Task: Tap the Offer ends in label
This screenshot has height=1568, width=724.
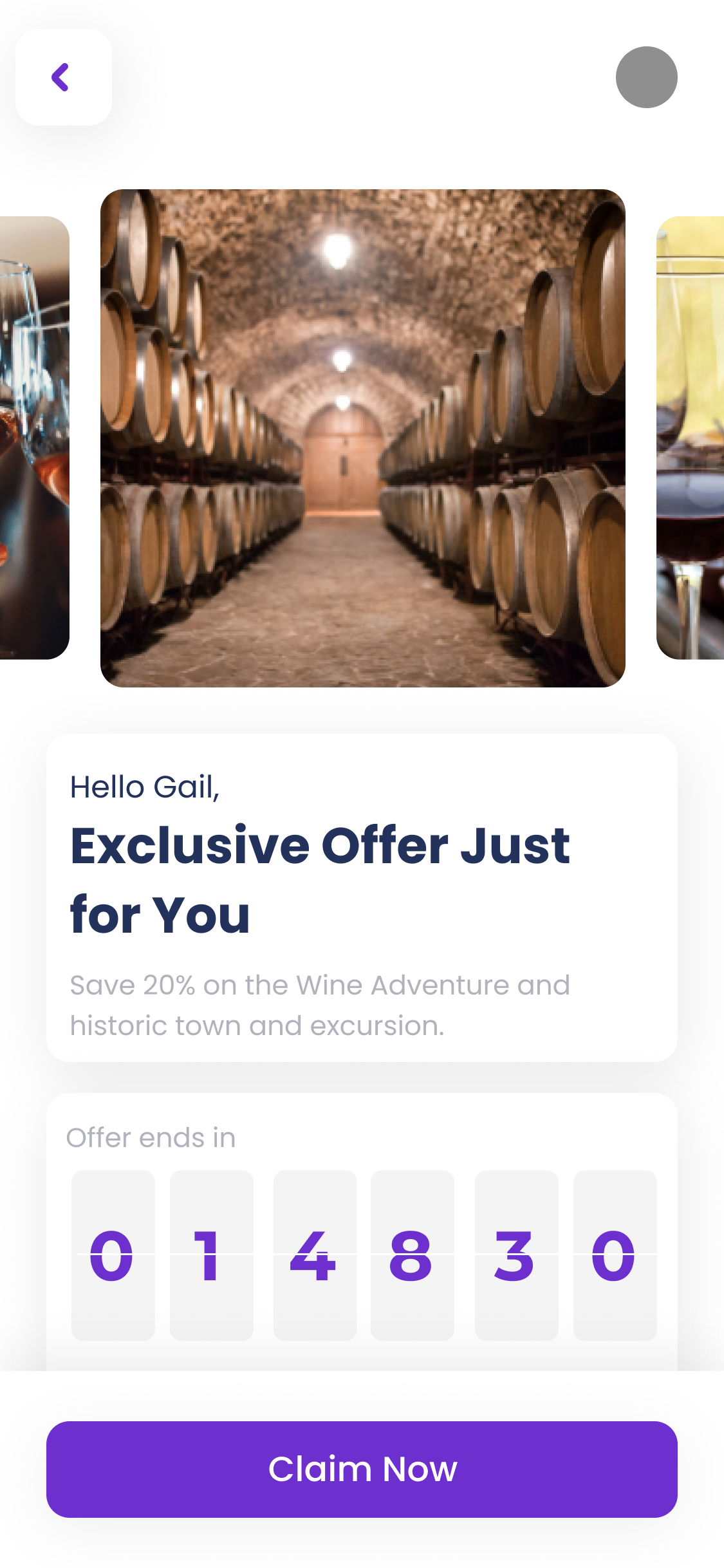Action: pos(151,1137)
